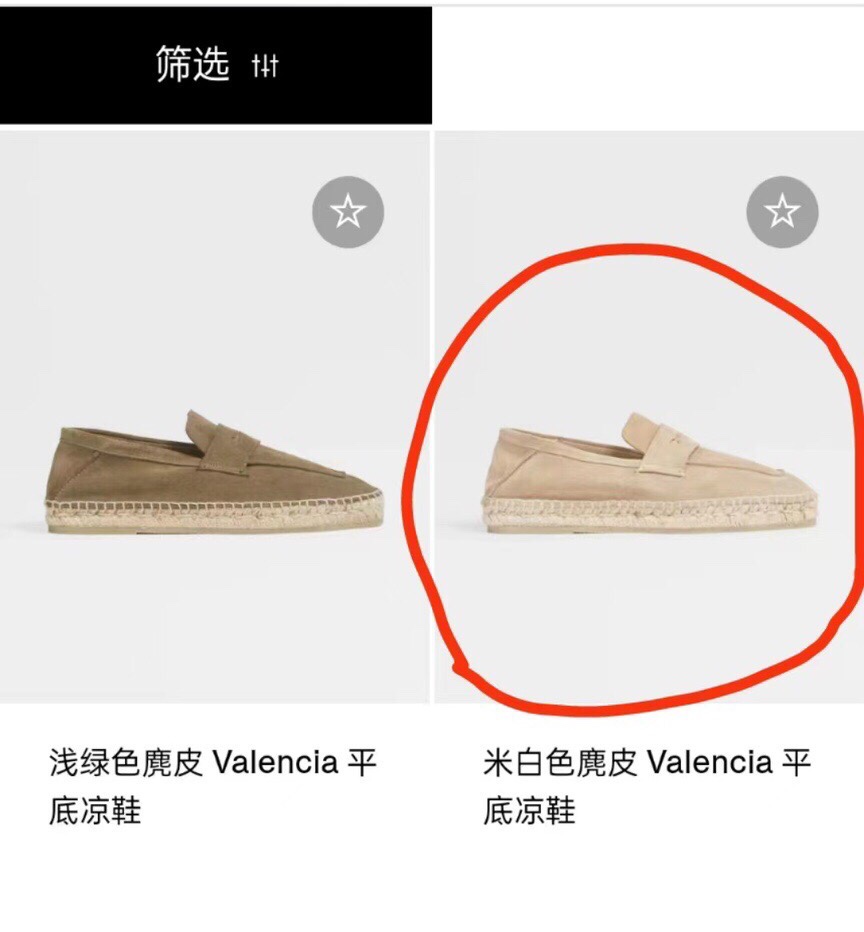The image size is (864, 932).
Task: Open the 筛选 filter button
Action: pos(215,66)
